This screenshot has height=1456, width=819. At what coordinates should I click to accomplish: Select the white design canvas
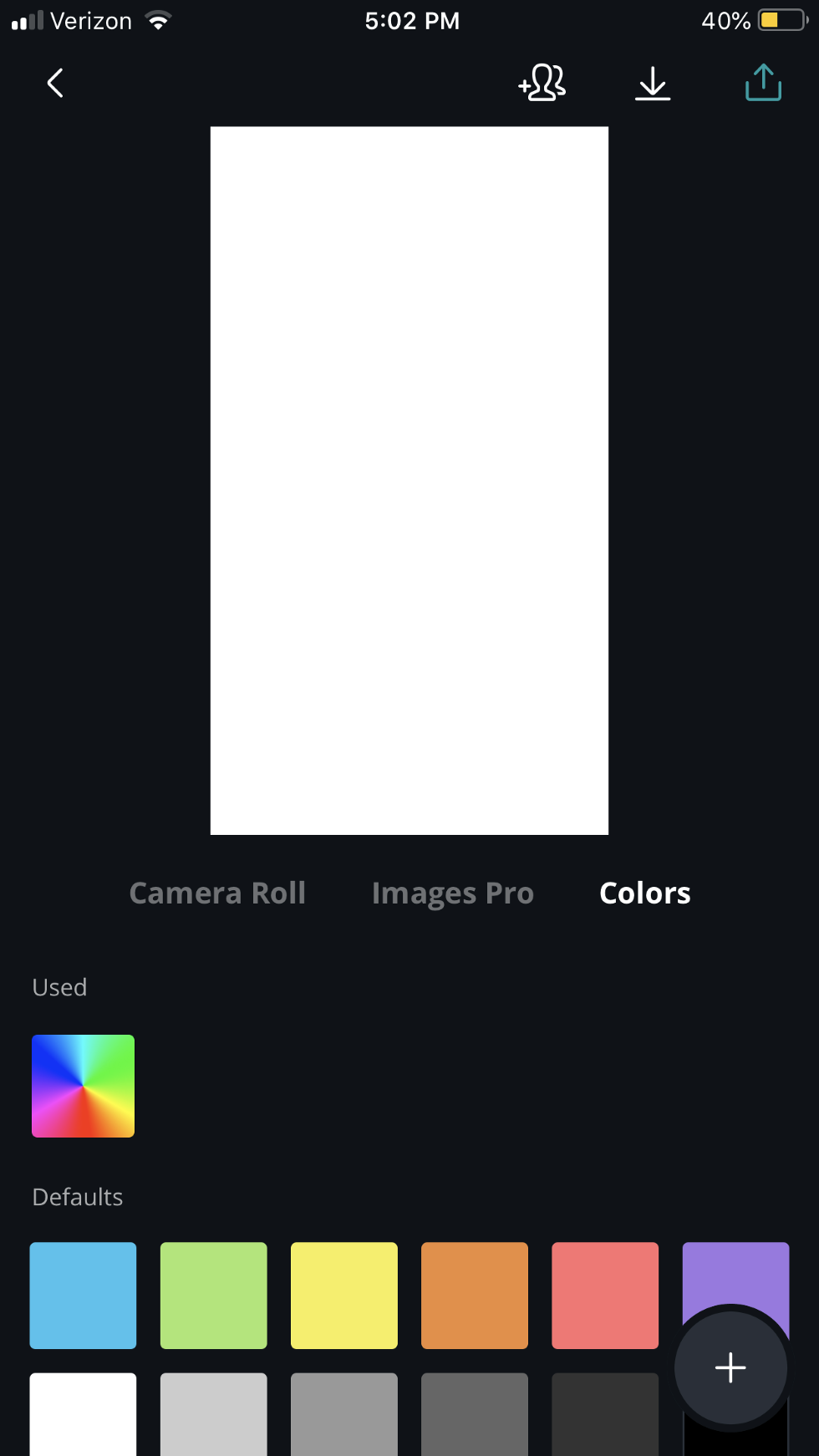[409, 481]
